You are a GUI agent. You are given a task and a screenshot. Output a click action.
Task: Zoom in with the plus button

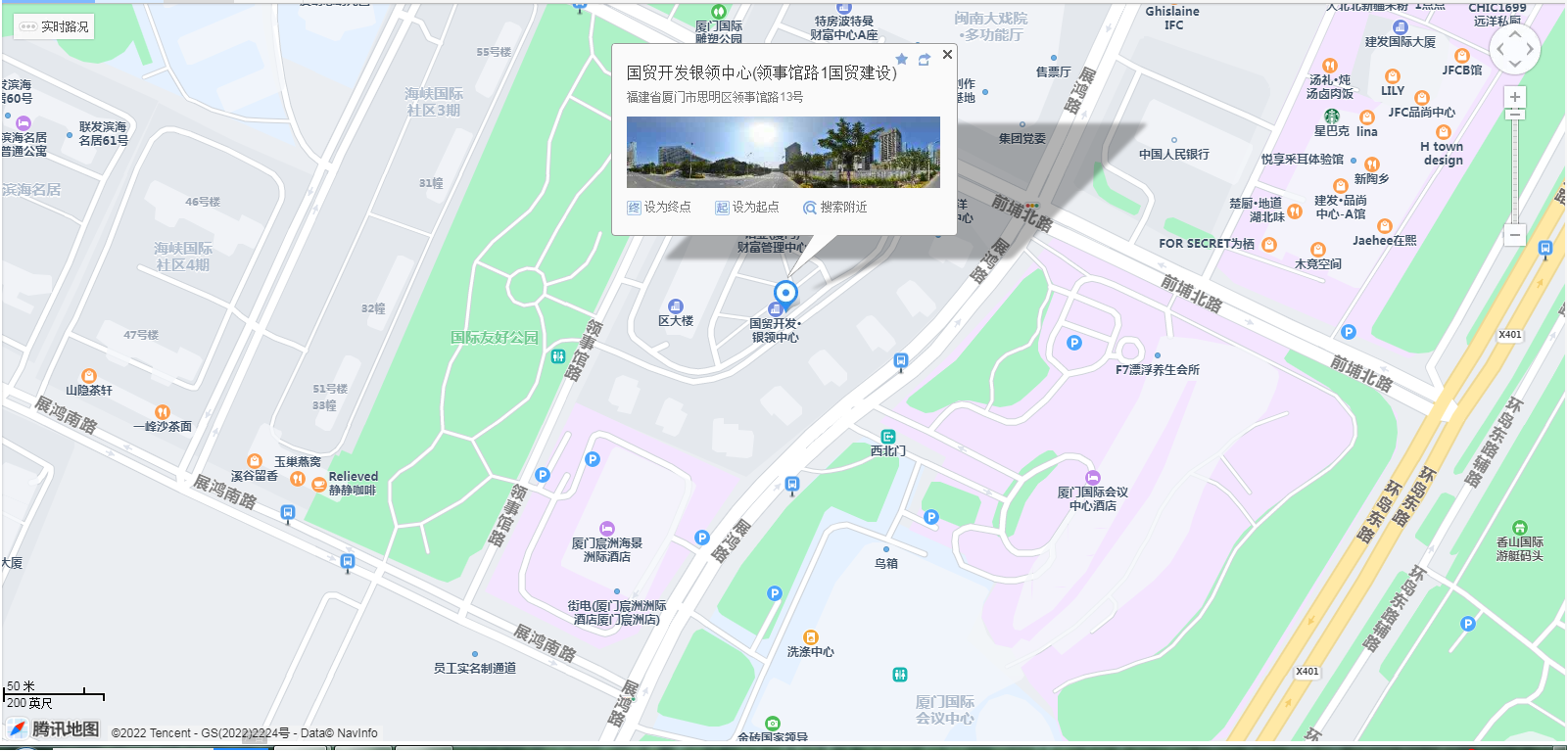pyautogui.click(x=1515, y=97)
